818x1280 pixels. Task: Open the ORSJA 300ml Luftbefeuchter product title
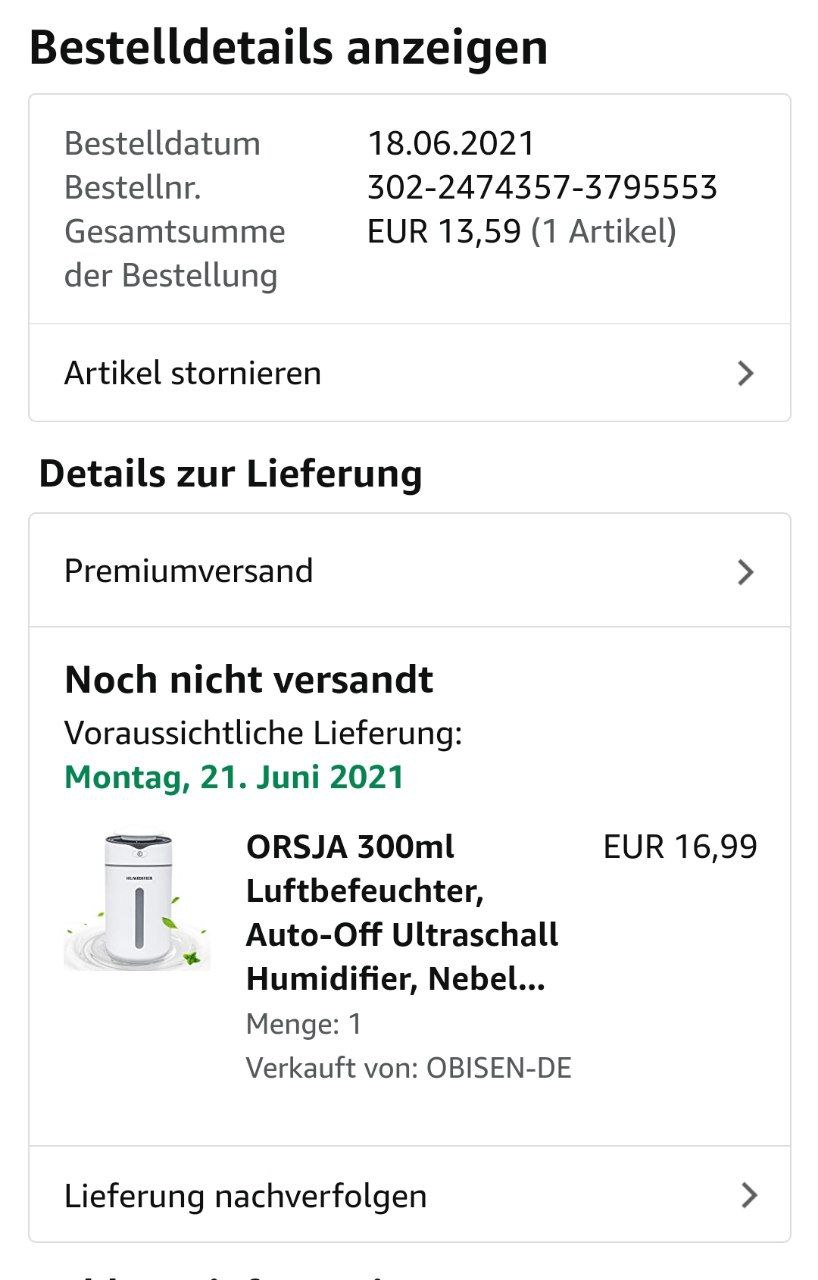coord(402,913)
